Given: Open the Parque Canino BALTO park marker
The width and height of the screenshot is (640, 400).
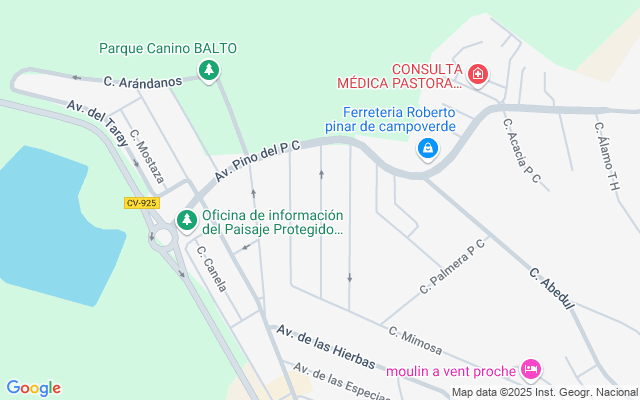Looking at the screenshot, I should pos(208,70).
